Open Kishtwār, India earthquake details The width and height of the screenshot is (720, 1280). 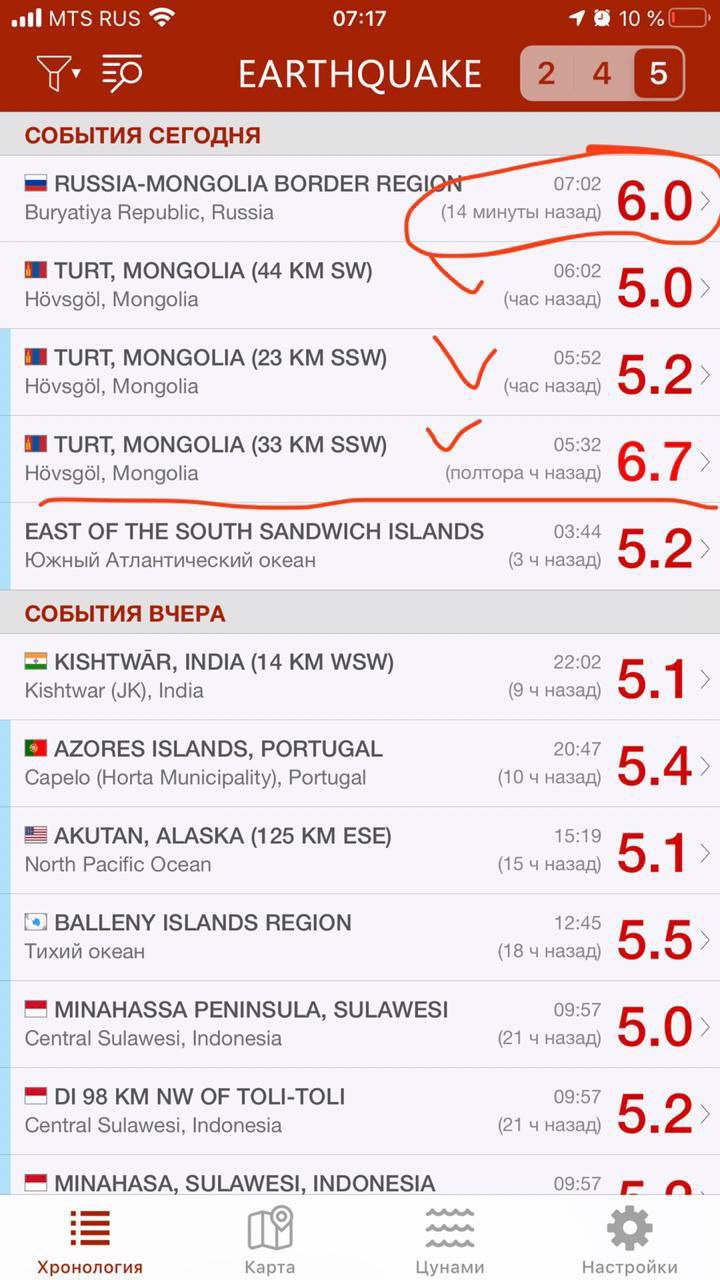click(360, 676)
